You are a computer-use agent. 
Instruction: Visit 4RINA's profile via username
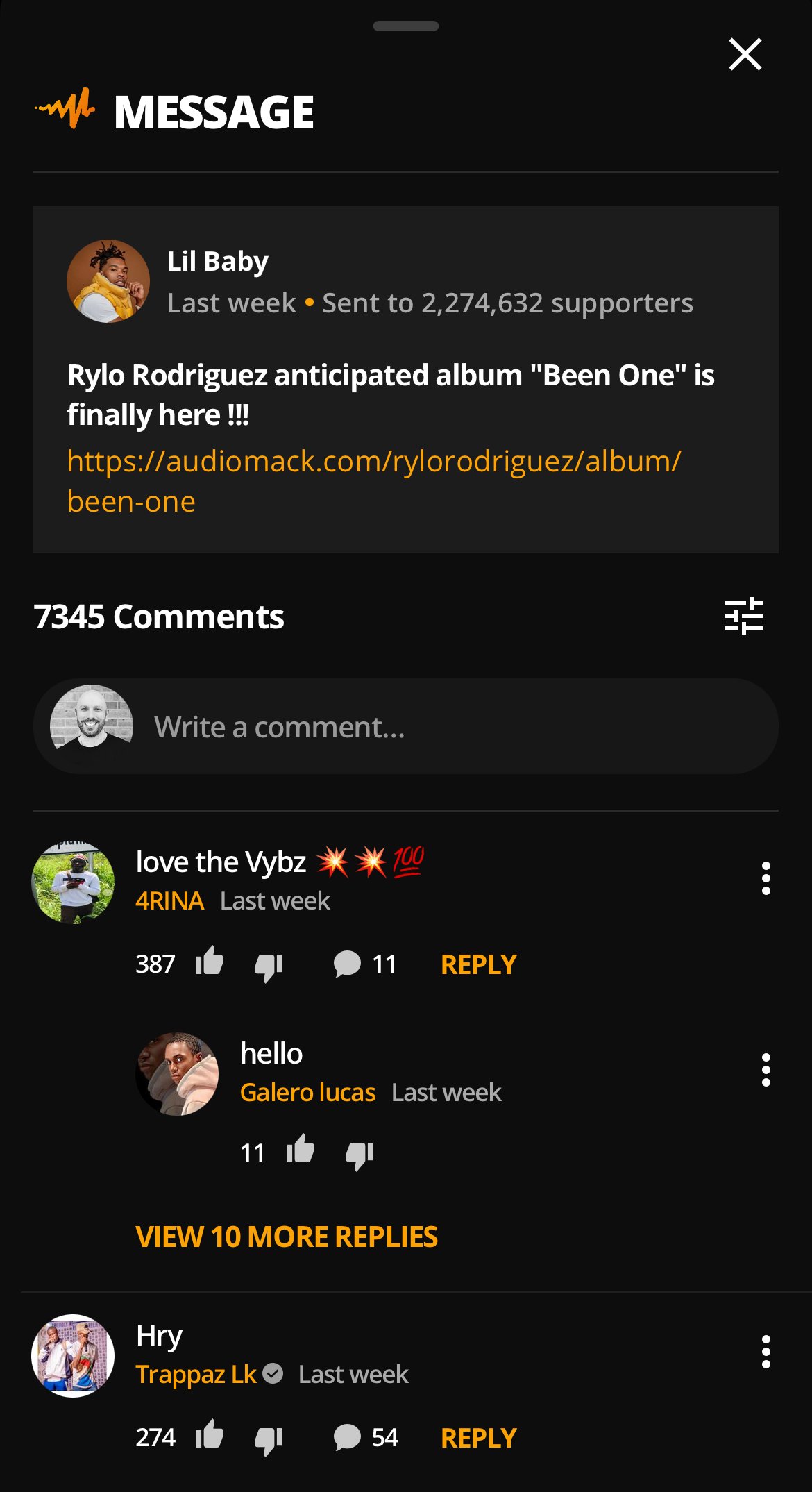pos(169,900)
